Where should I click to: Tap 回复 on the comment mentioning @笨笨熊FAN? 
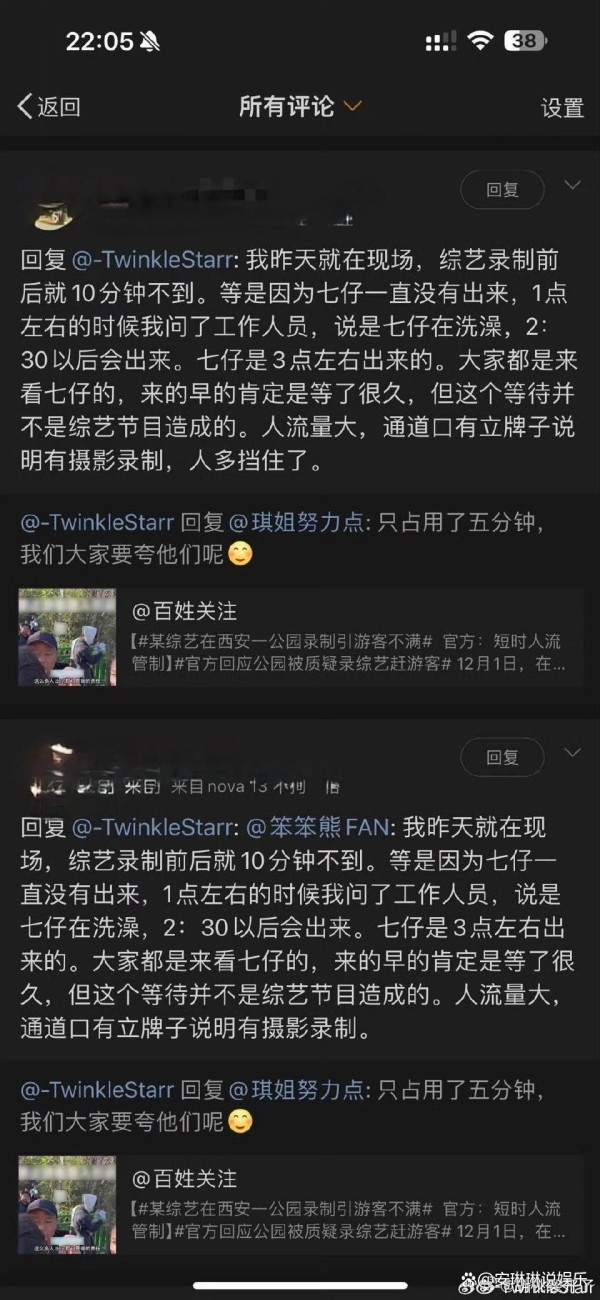[x=502, y=757]
